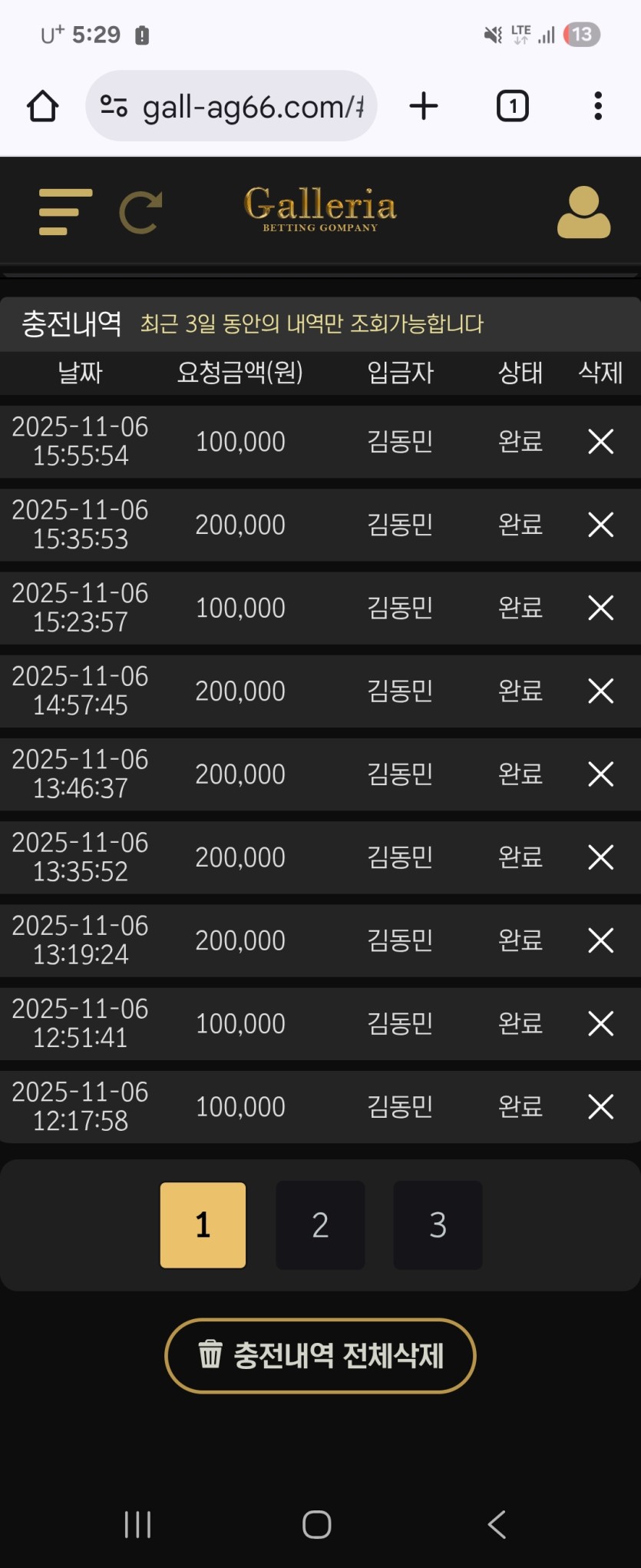Go to page 2

click(320, 1225)
